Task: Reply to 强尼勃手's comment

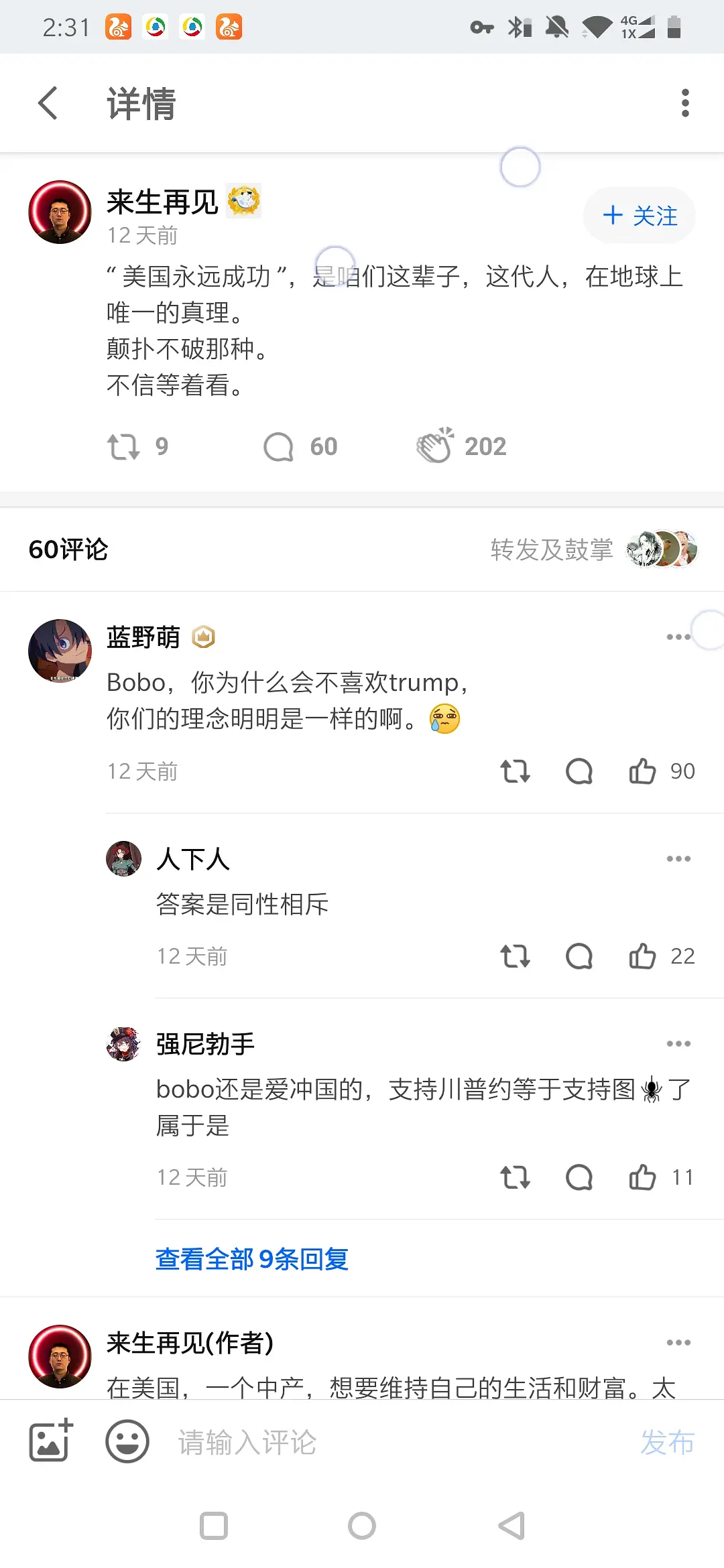Action: (579, 1177)
